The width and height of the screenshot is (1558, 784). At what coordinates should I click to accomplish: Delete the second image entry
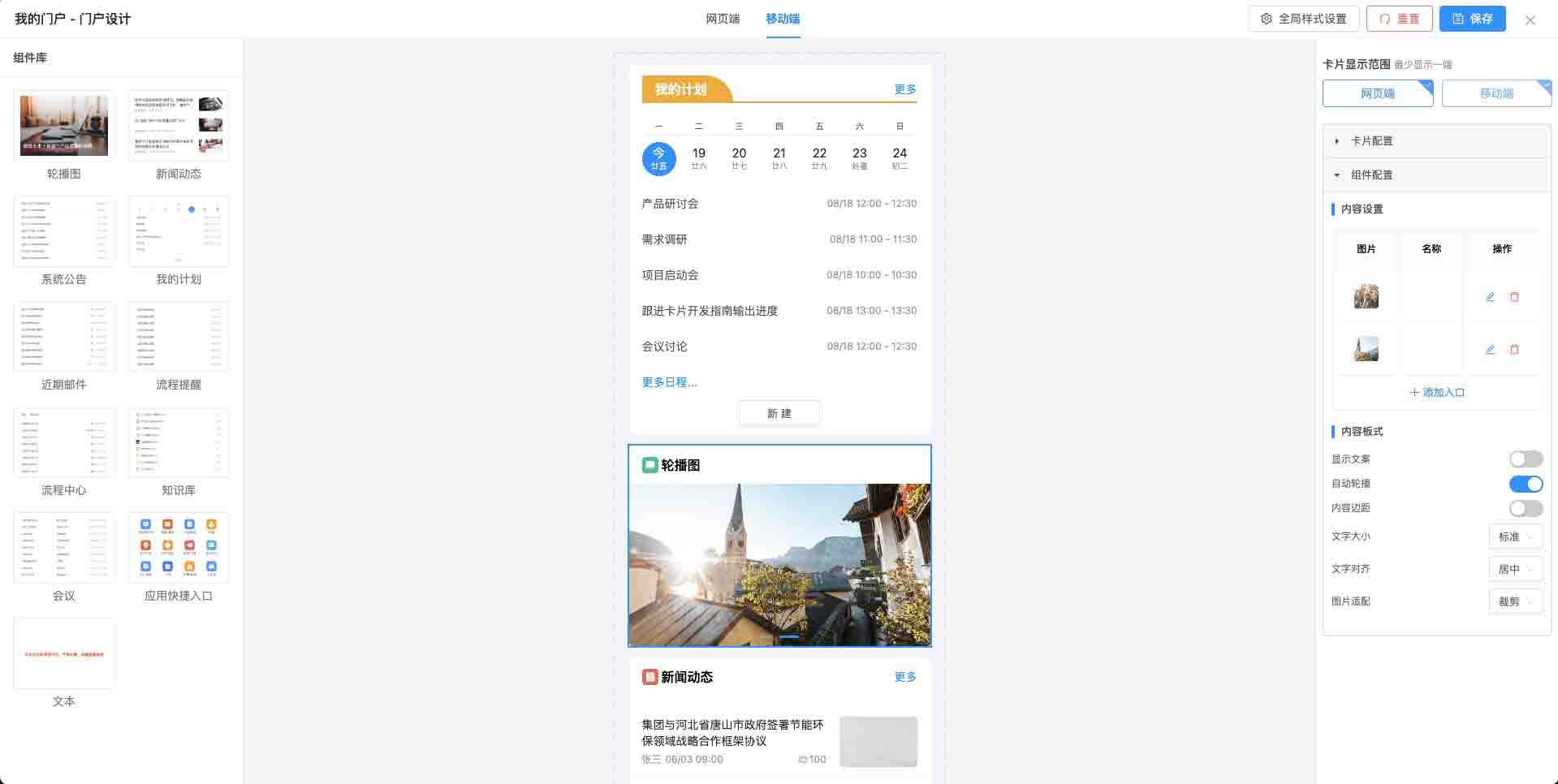coord(1514,350)
